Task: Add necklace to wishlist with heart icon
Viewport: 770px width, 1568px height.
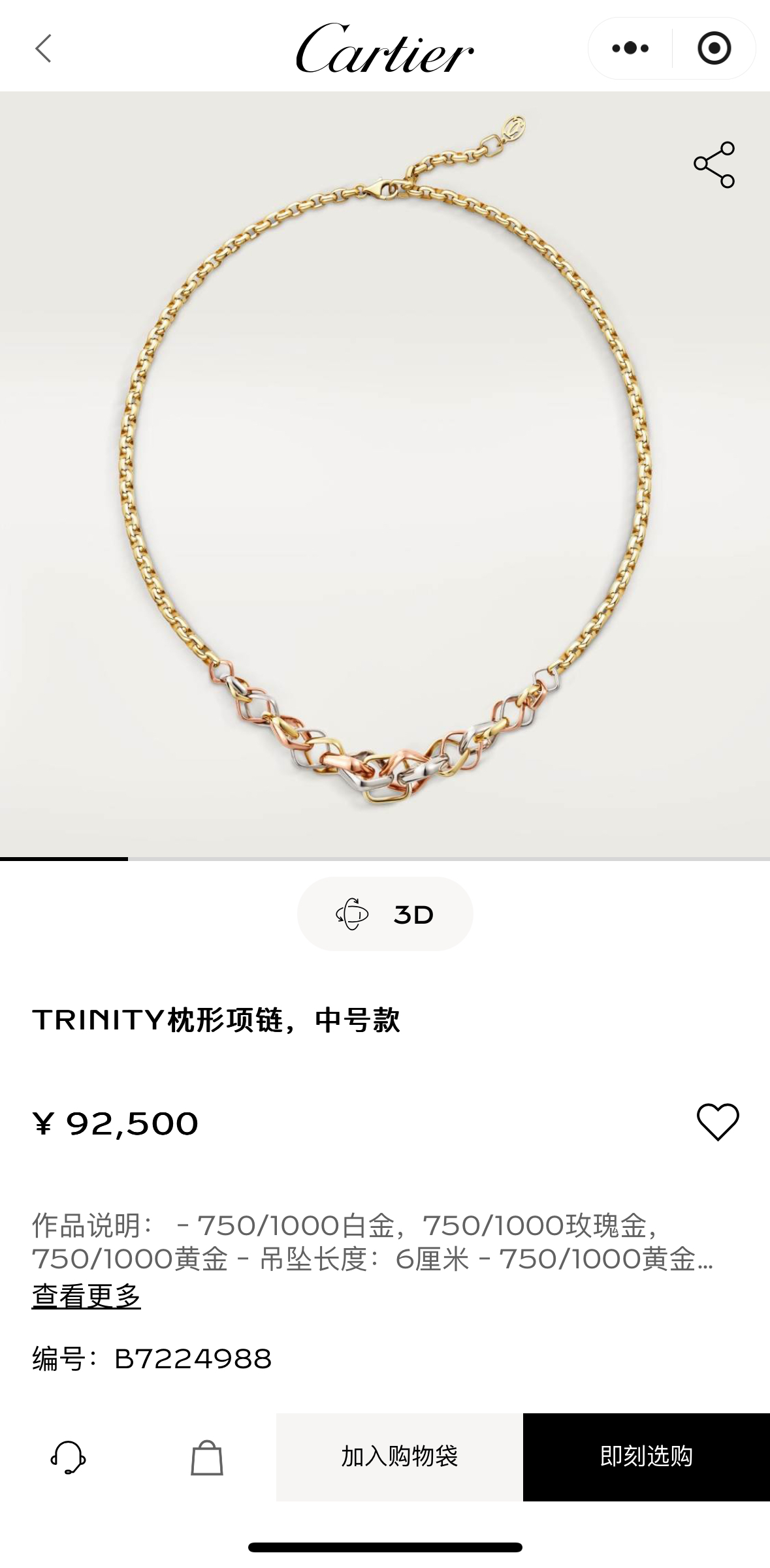Action: 717,1122
